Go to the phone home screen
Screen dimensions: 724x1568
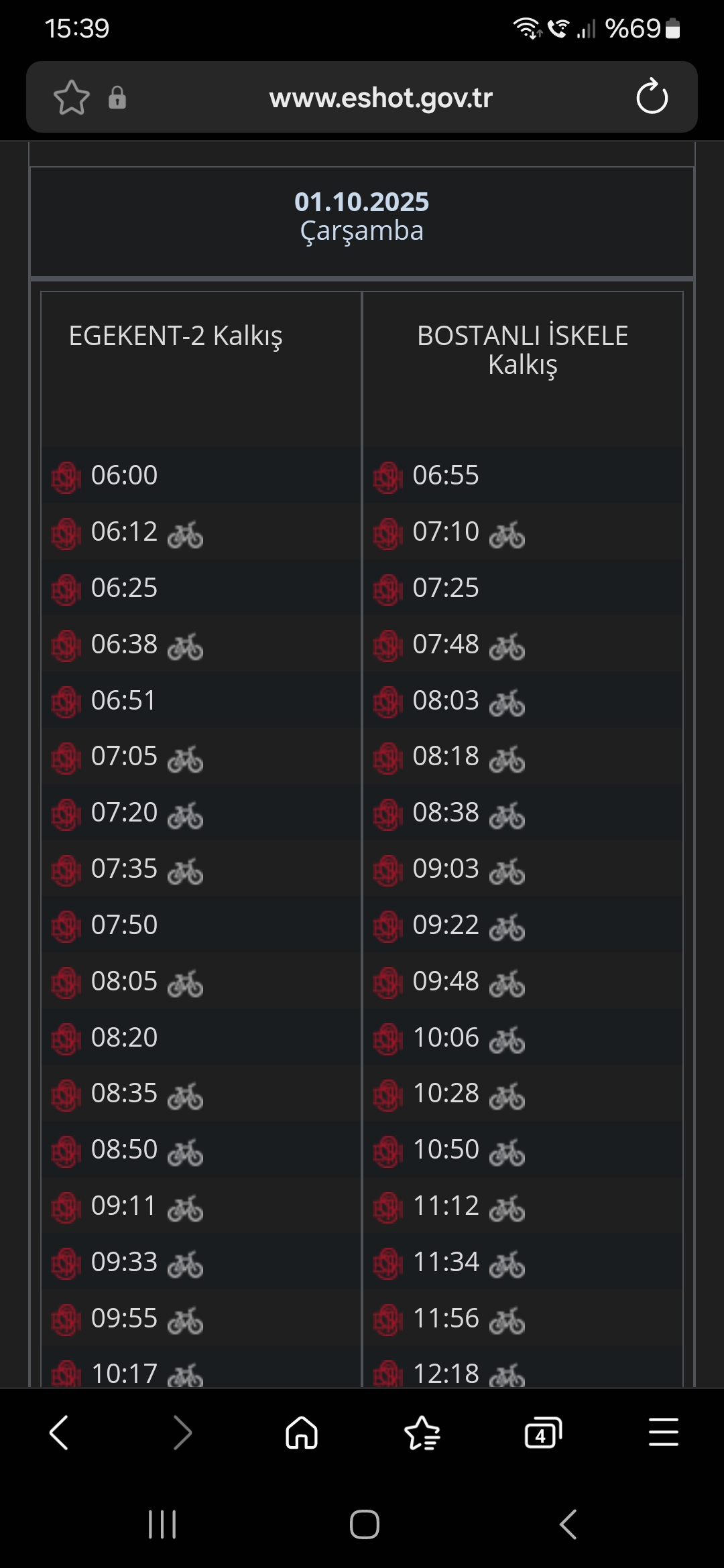pos(364,1524)
